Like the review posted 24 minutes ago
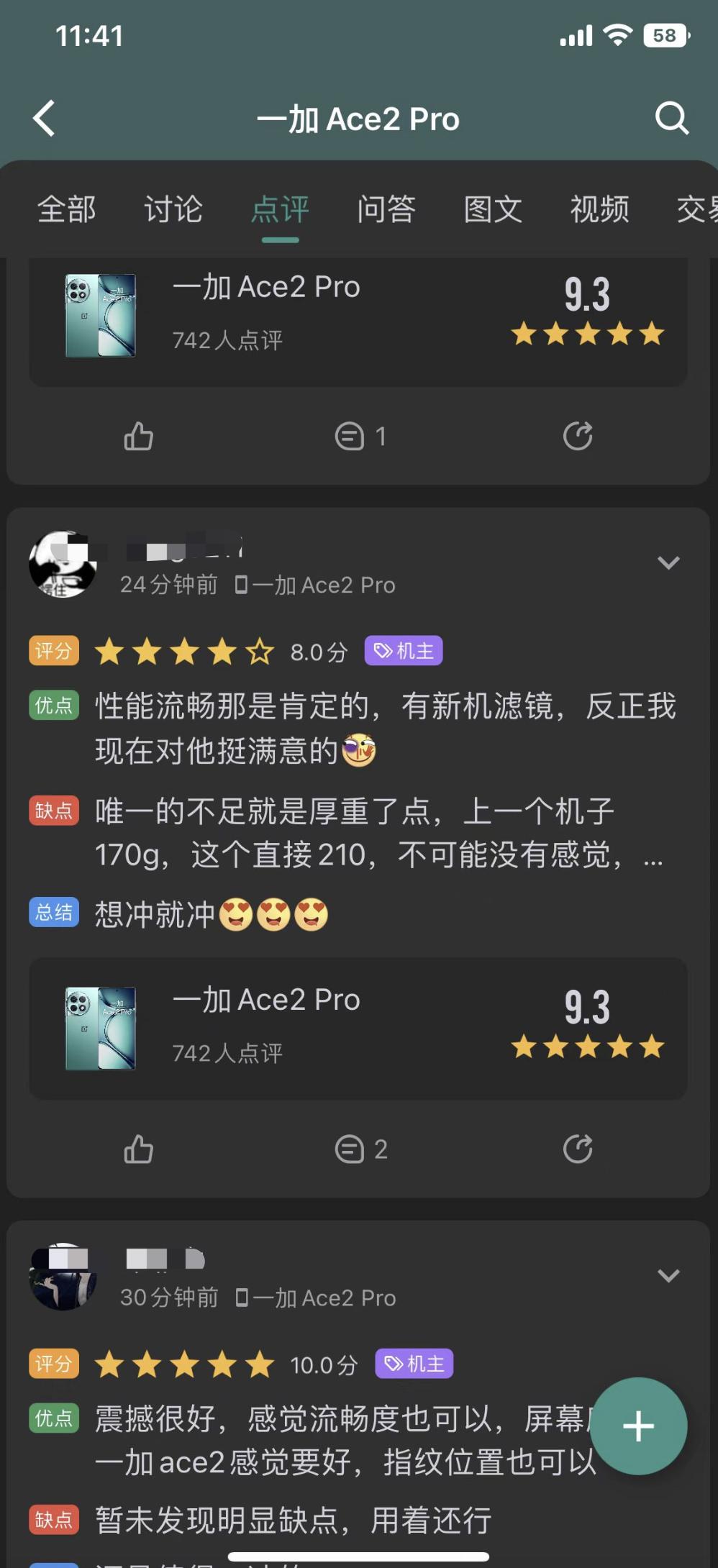The height and width of the screenshot is (1568, 718). 138,1149
